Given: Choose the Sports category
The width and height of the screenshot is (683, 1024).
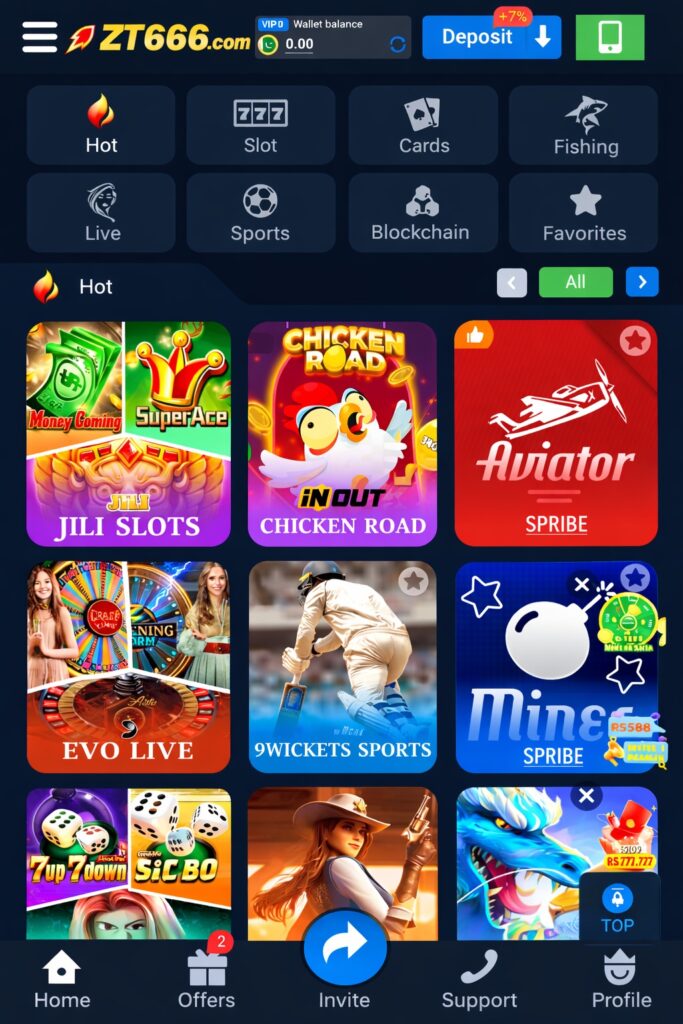Looking at the screenshot, I should click(x=260, y=212).
